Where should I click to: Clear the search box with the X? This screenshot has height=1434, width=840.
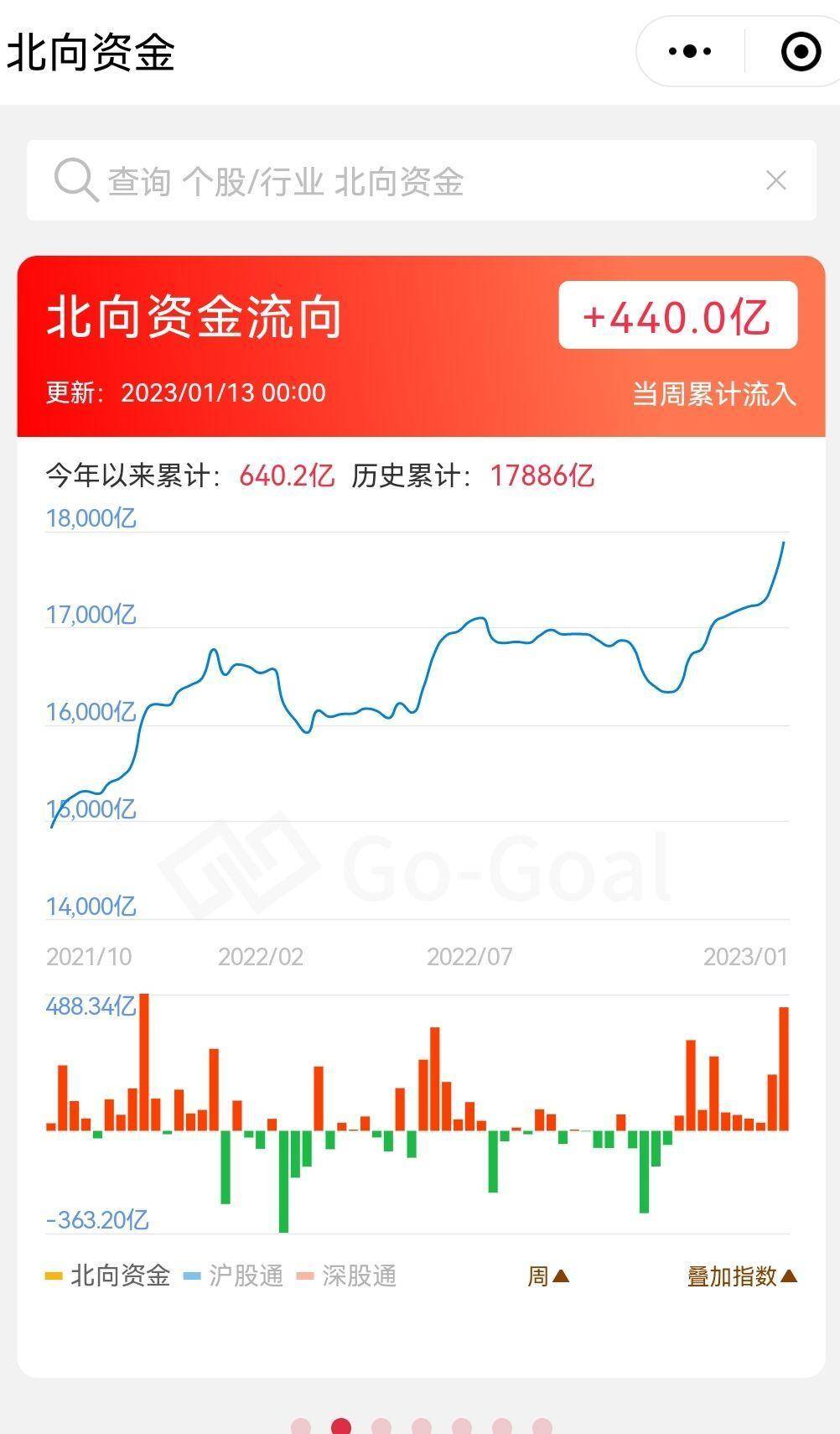coord(775,181)
